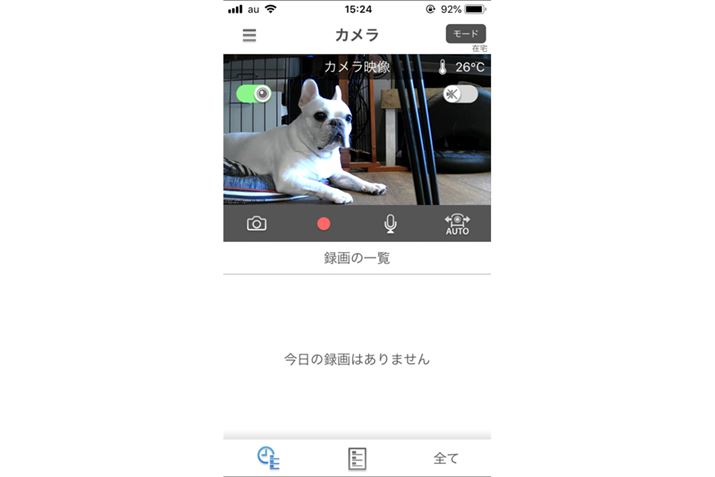Switch to the timeline recordings tab
Viewport: 715px width, 477px height.
coord(268,458)
